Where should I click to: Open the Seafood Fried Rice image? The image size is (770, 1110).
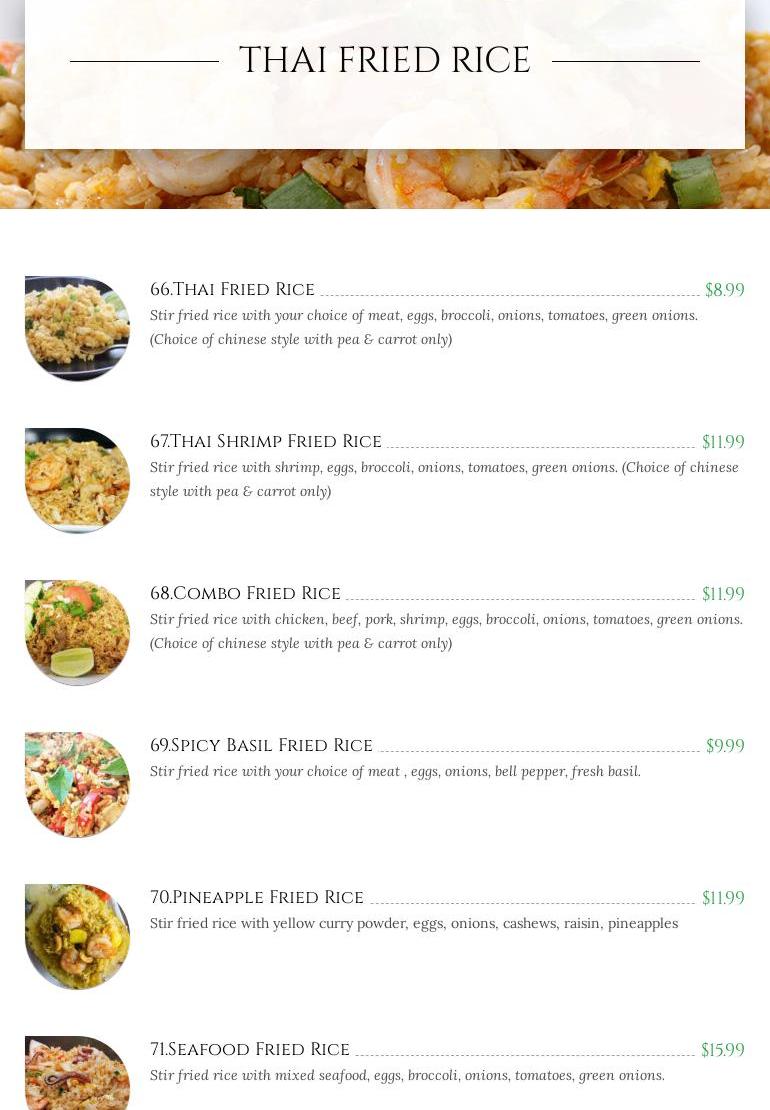(77, 1075)
